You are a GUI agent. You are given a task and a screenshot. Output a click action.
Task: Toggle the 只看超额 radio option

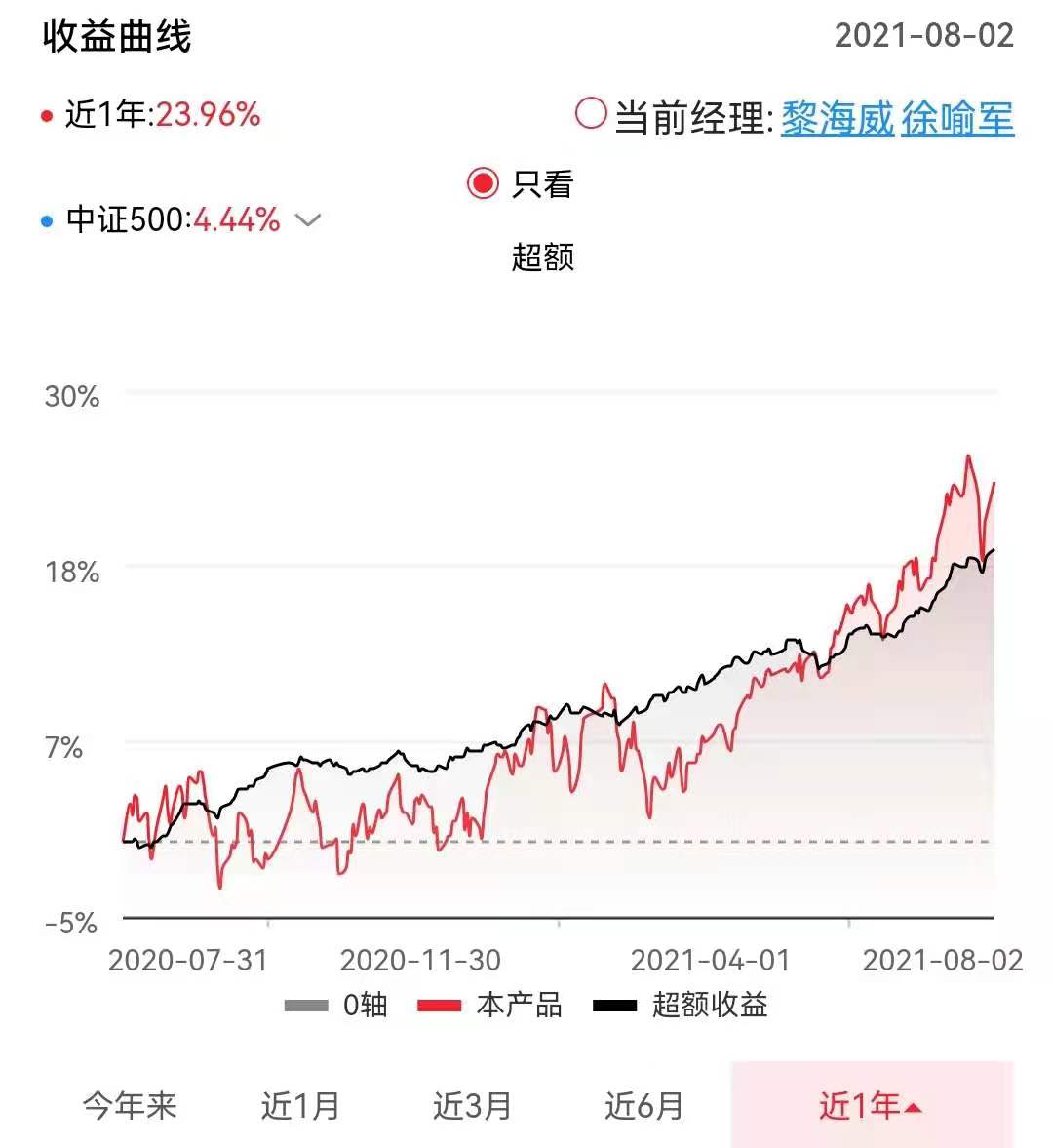483,183
